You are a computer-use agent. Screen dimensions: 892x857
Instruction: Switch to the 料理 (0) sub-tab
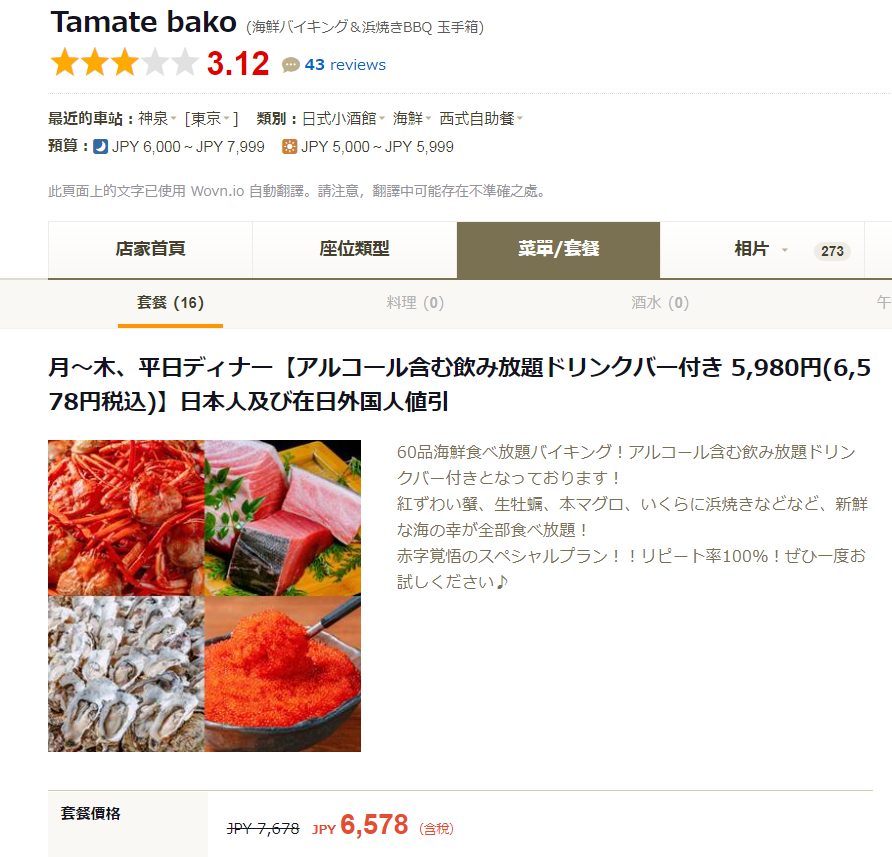[x=415, y=303]
